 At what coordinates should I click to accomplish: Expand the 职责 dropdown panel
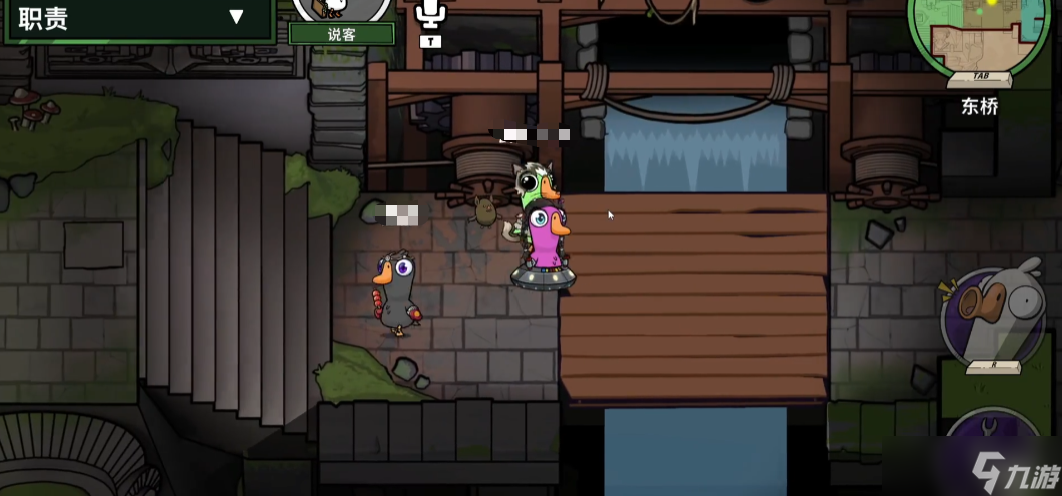236,17
